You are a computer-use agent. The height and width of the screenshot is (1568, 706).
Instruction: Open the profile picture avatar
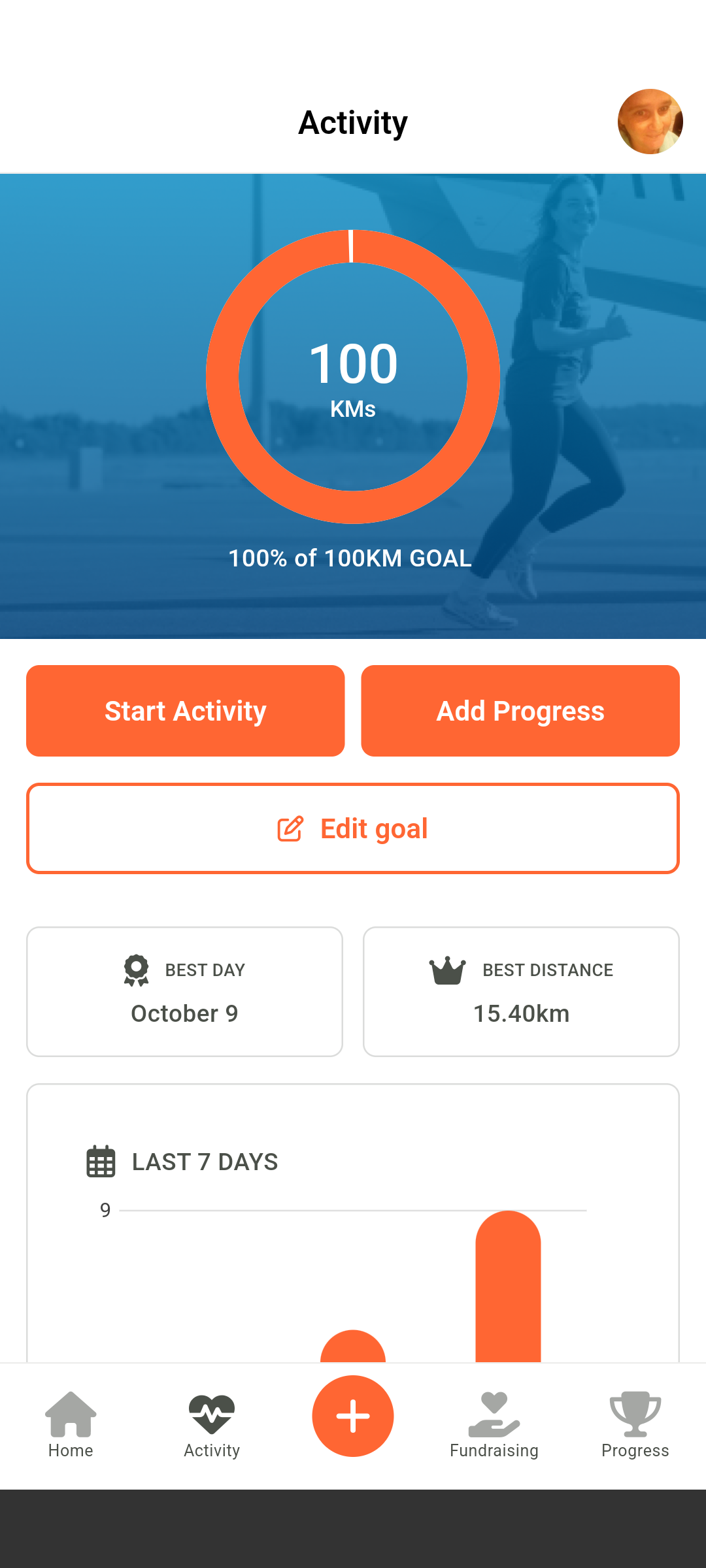(x=650, y=122)
